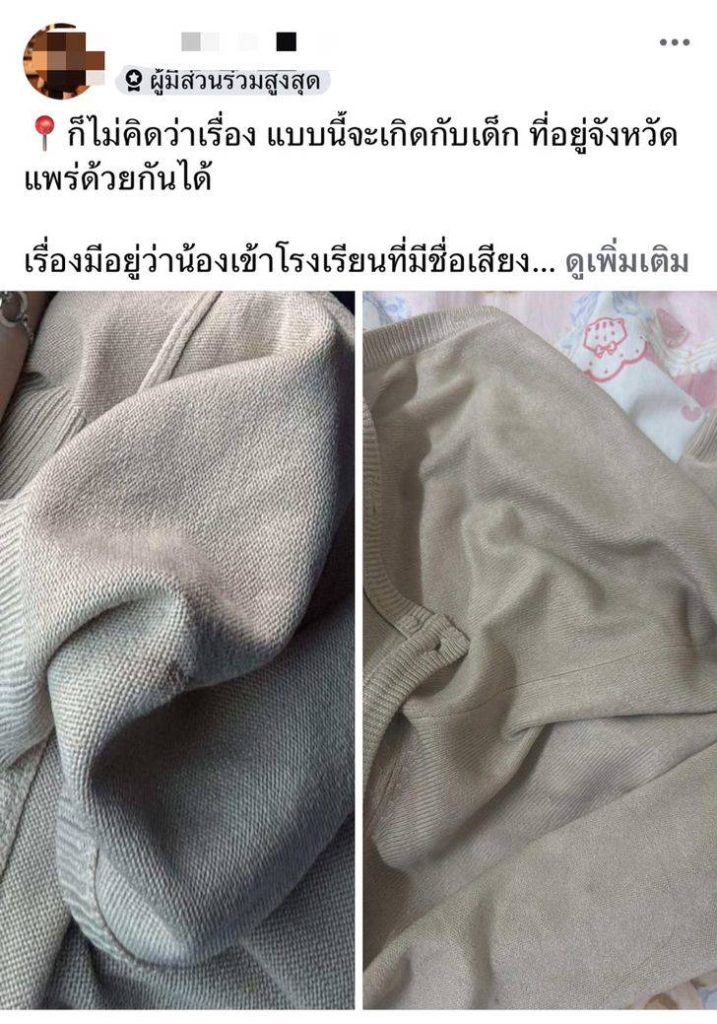Open the left sweater photo
717x1024 pixels.
click(178, 650)
